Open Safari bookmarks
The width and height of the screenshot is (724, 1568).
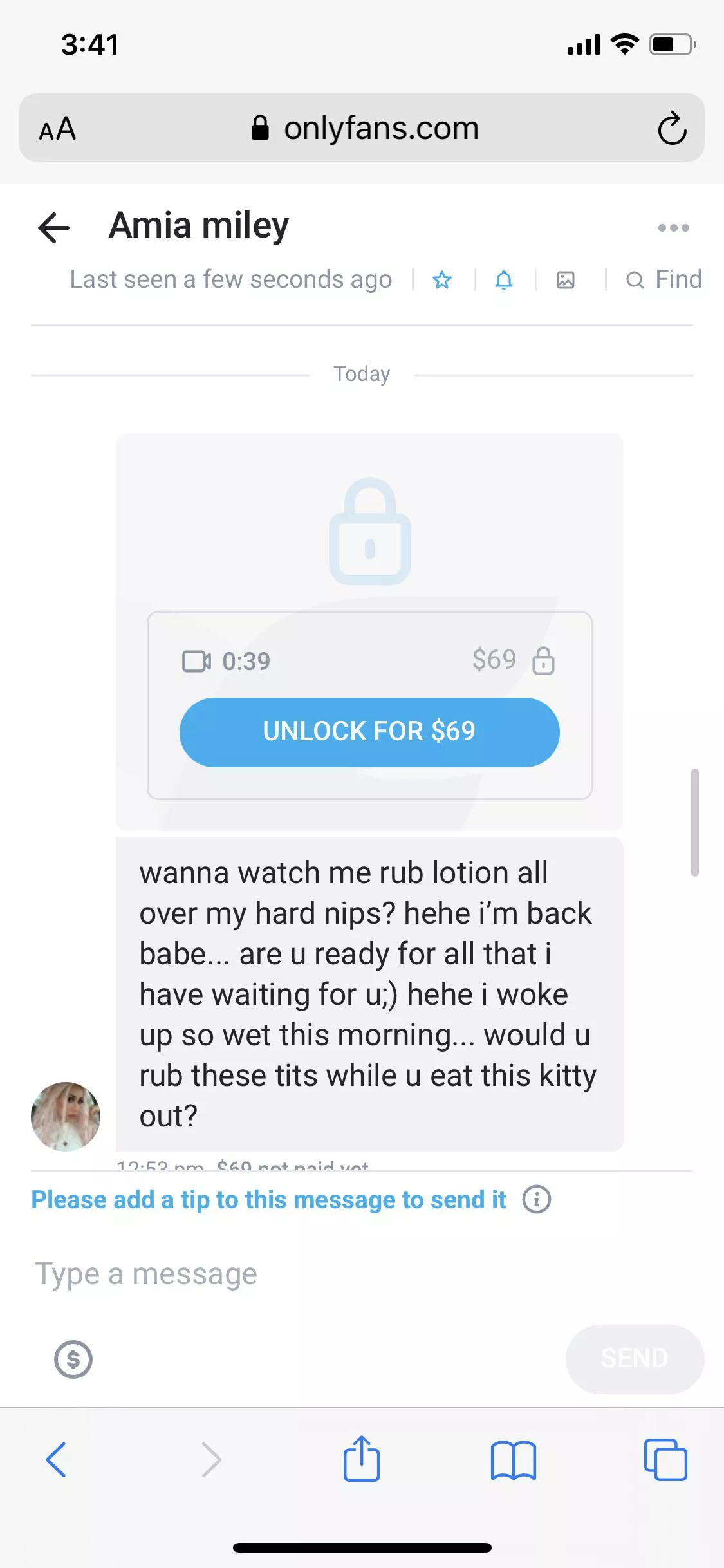(x=513, y=1460)
